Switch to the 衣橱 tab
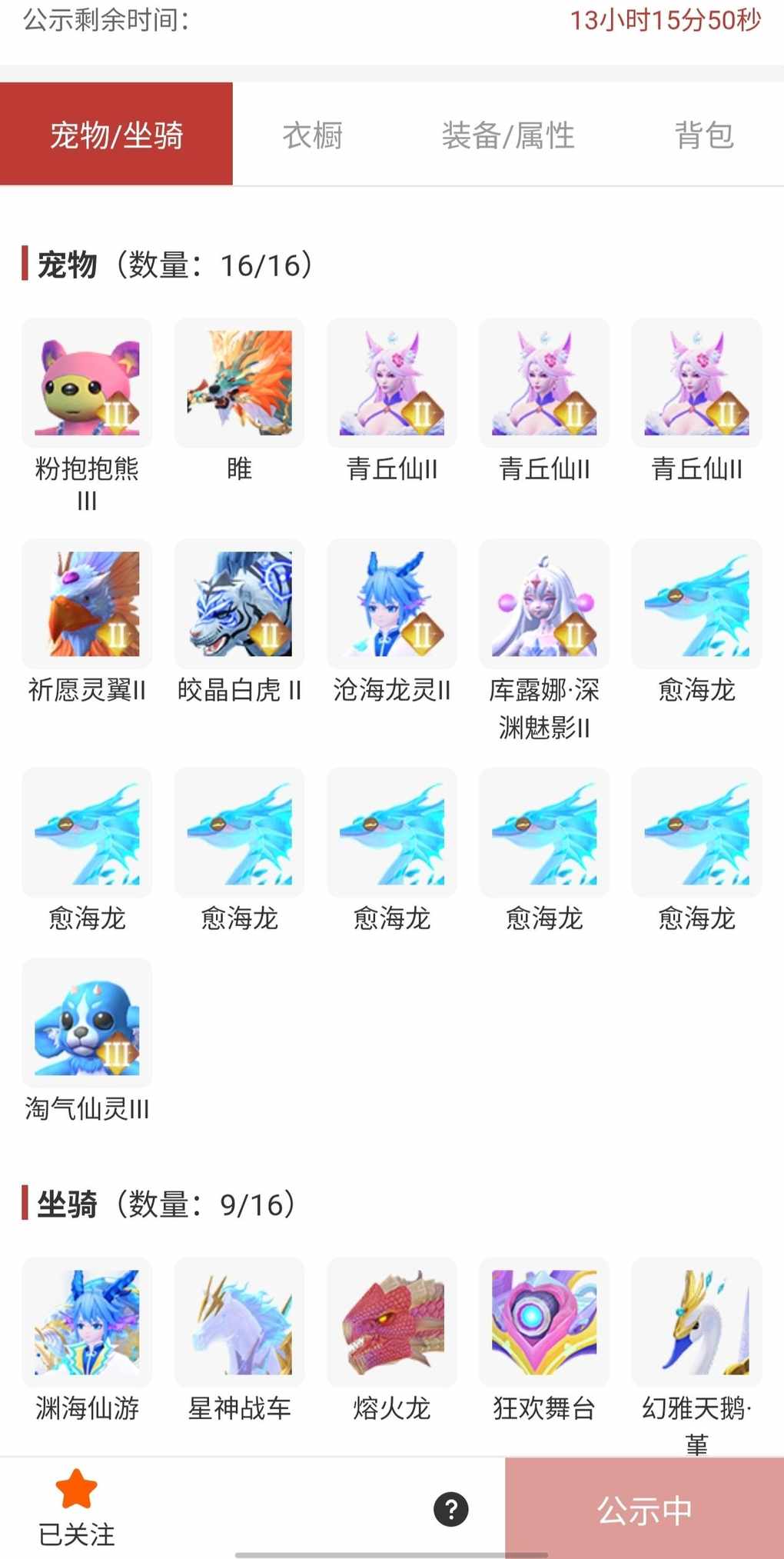This screenshot has width=784, height=1559. tap(312, 135)
